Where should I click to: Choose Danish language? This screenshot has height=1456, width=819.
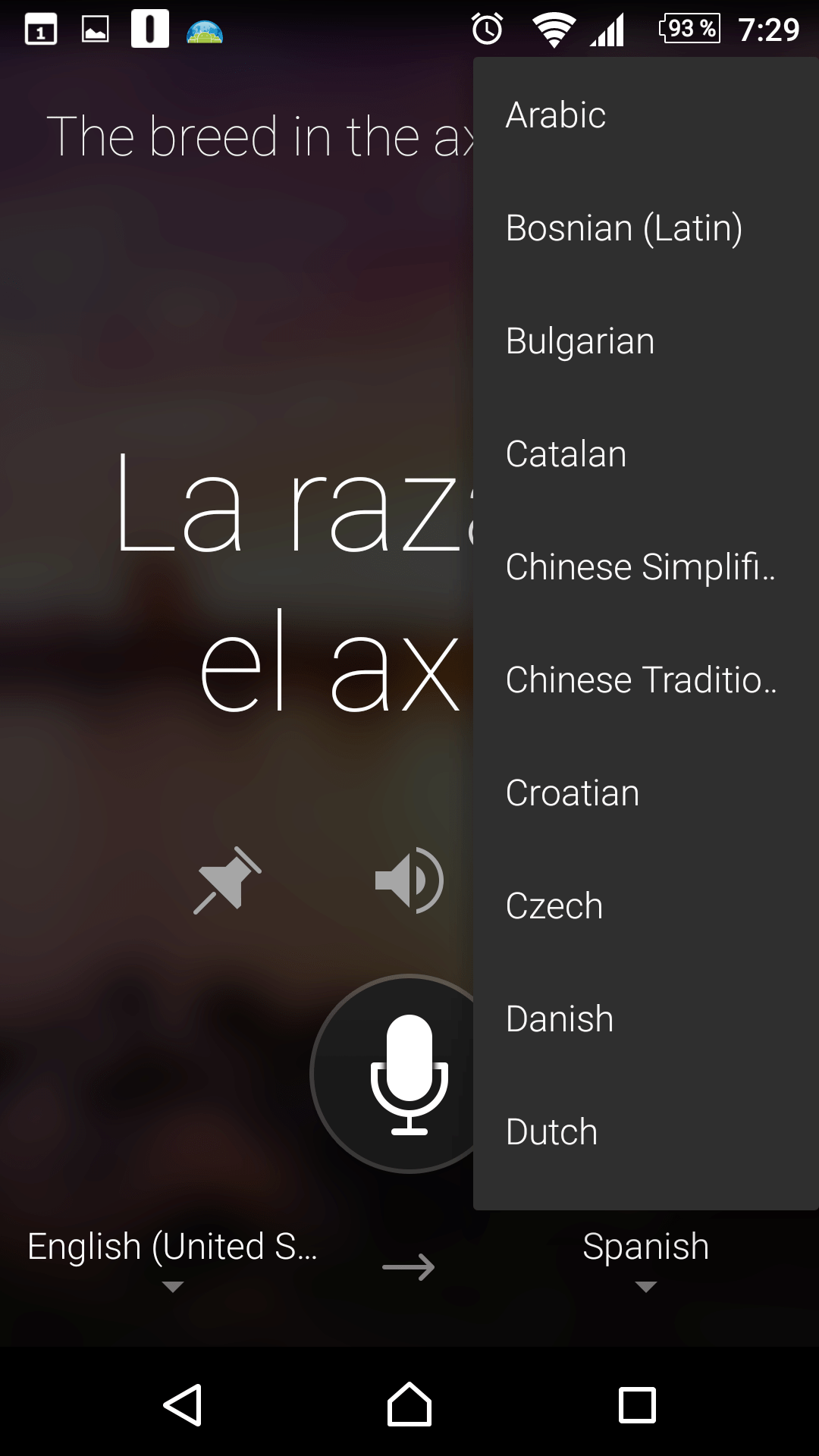tap(646, 1019)
